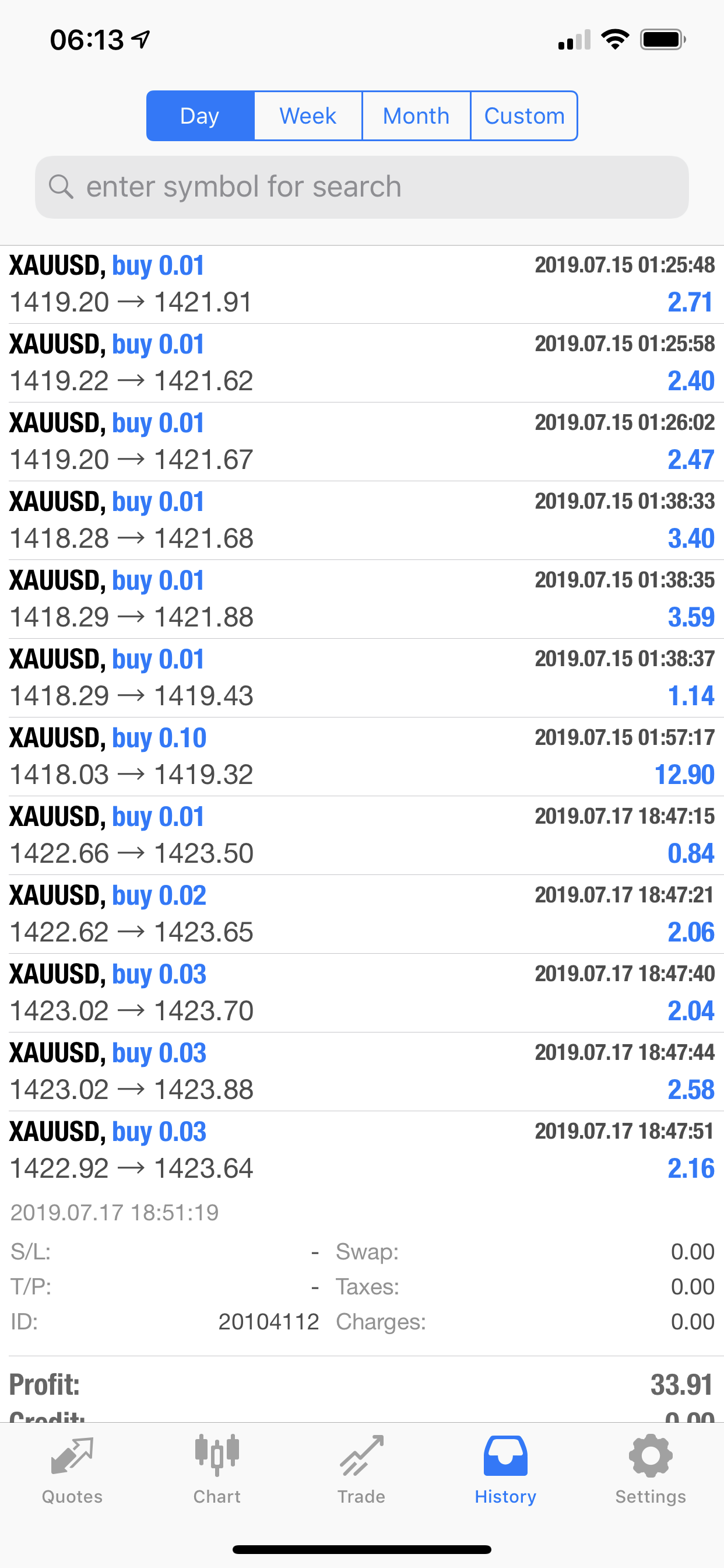Switch to the Month filter
The height and width of the screenshot is (1568, 724).
pyautogui.click(x=416, y=116)
